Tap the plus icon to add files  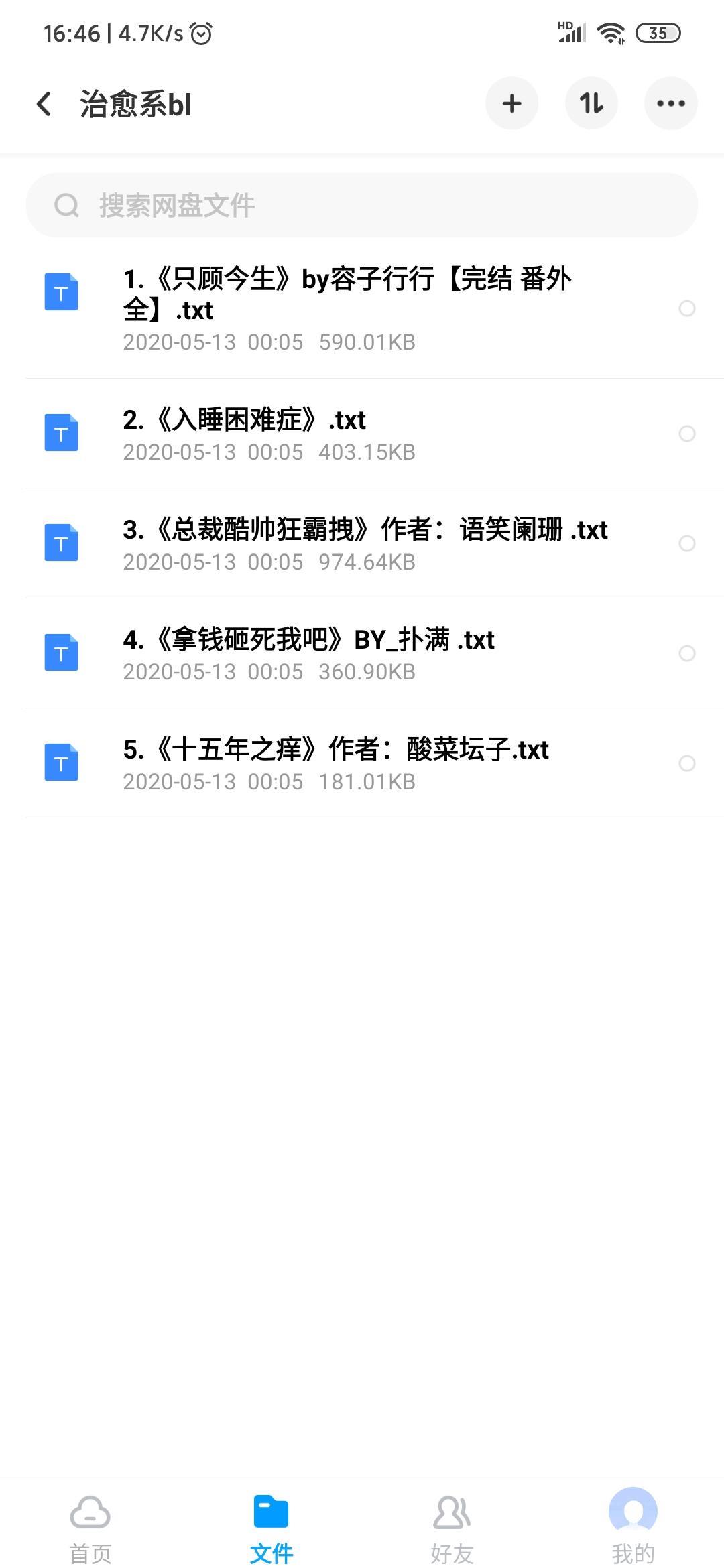pyautogui.click(x=511, y=104)
